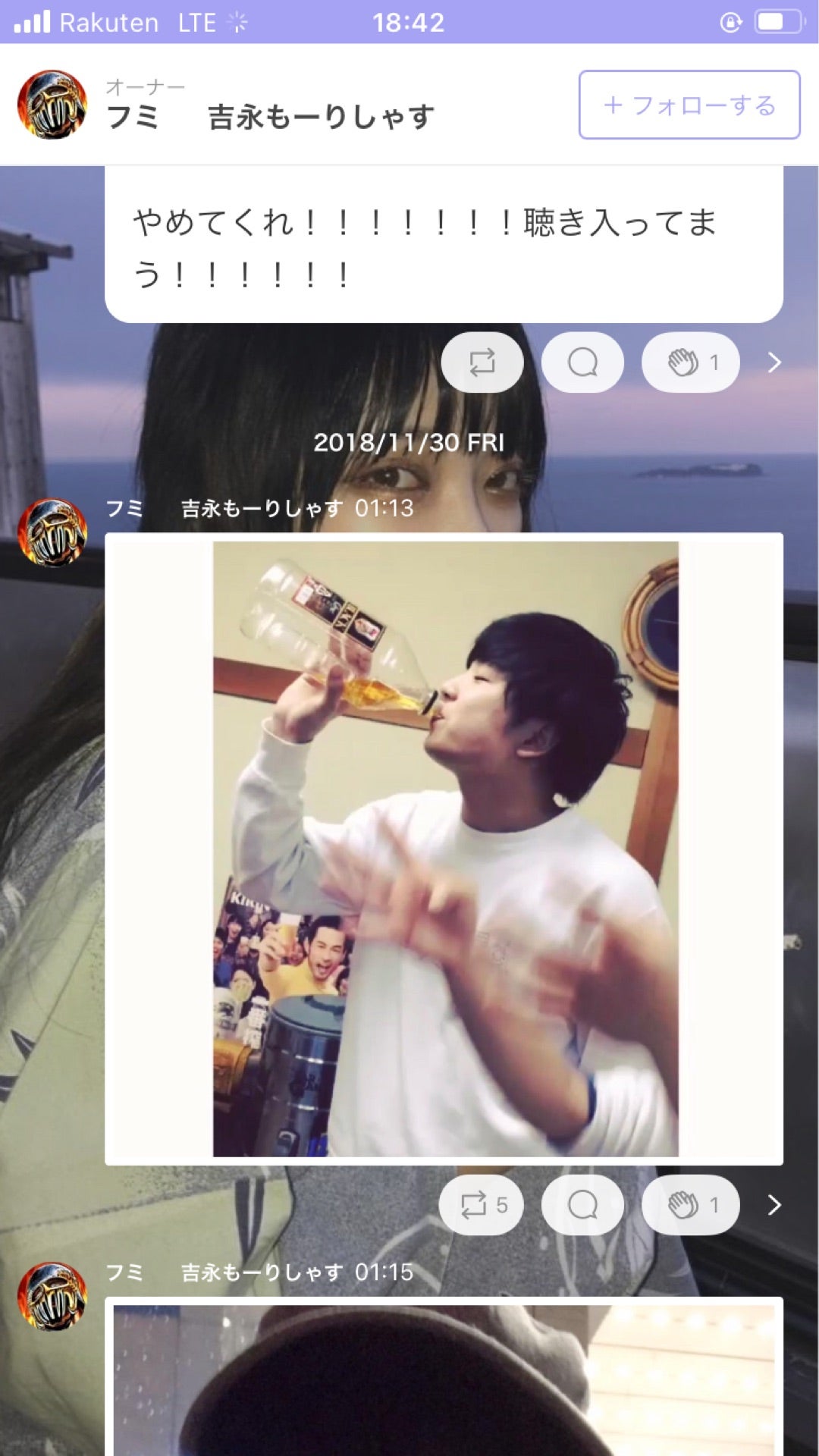Open owner フミ's profile avatar in header
Image resolution: width=819 pixels, height=1456 pixels.
coord(52,105)
